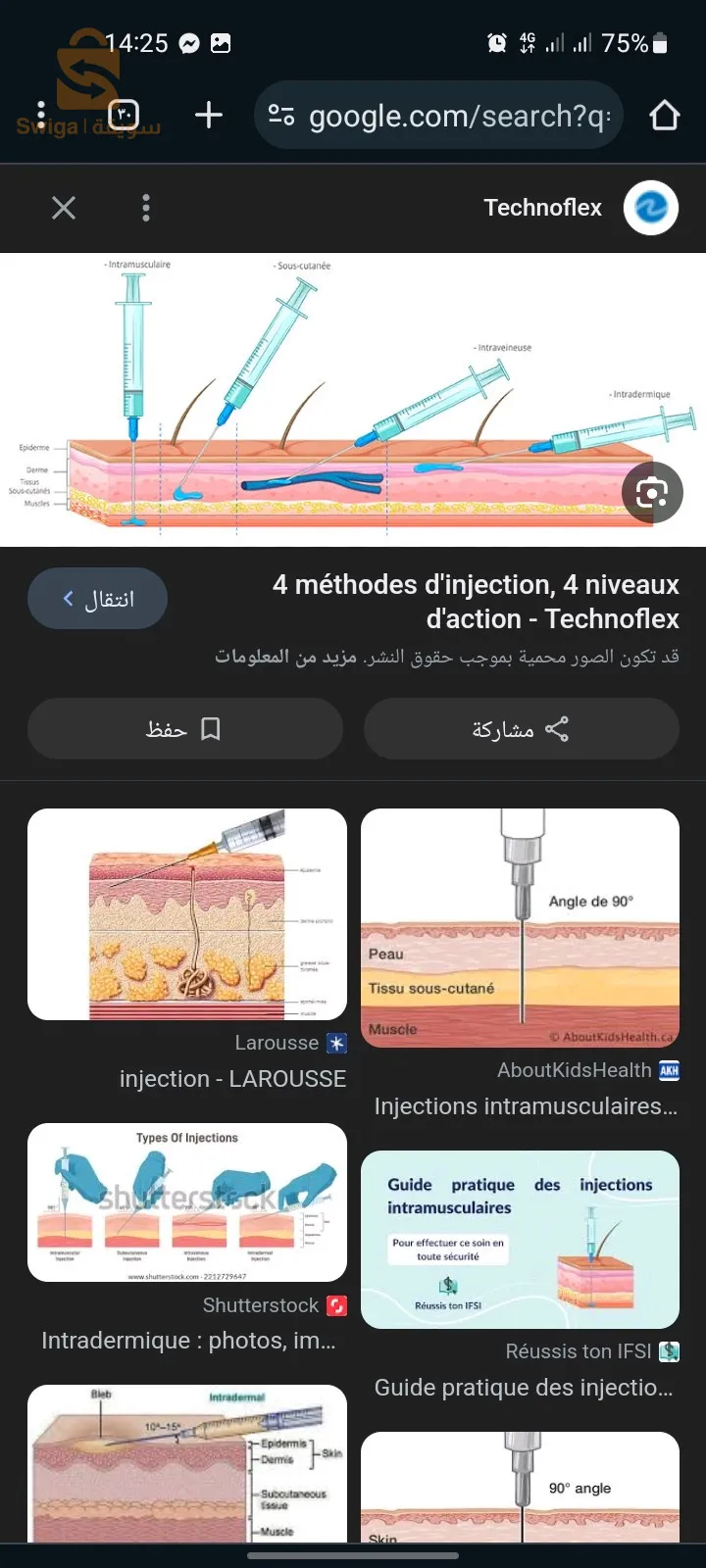Open AboutKidsHealth intramuscular injections image

pos(520,927)
